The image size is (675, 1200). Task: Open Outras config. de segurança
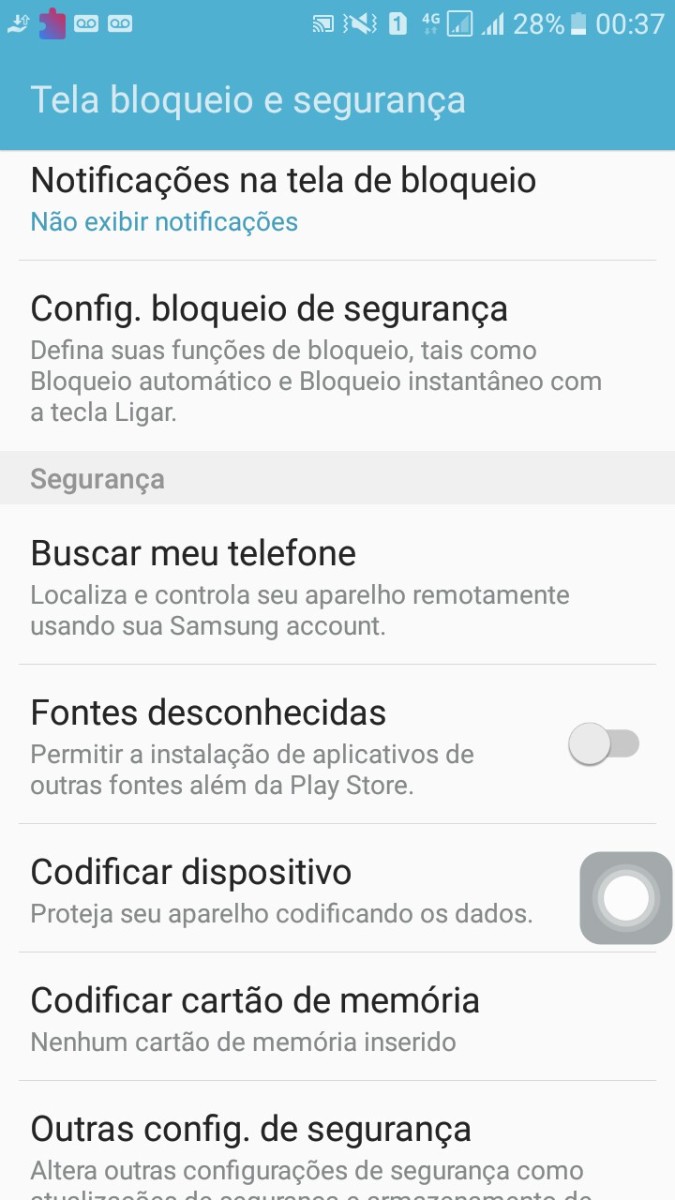[337, 1141]
